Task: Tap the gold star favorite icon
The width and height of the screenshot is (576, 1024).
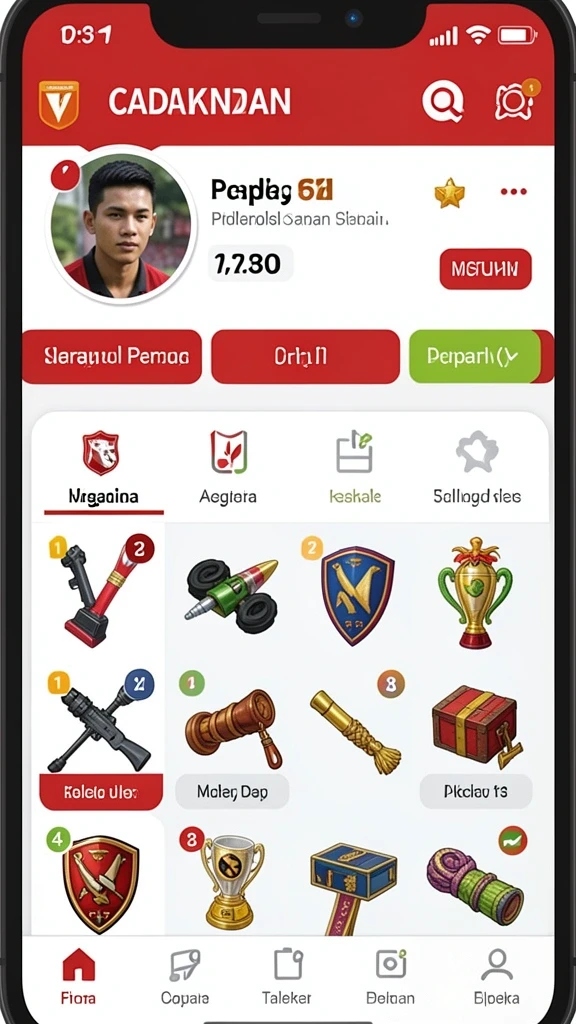Action: 450,193
